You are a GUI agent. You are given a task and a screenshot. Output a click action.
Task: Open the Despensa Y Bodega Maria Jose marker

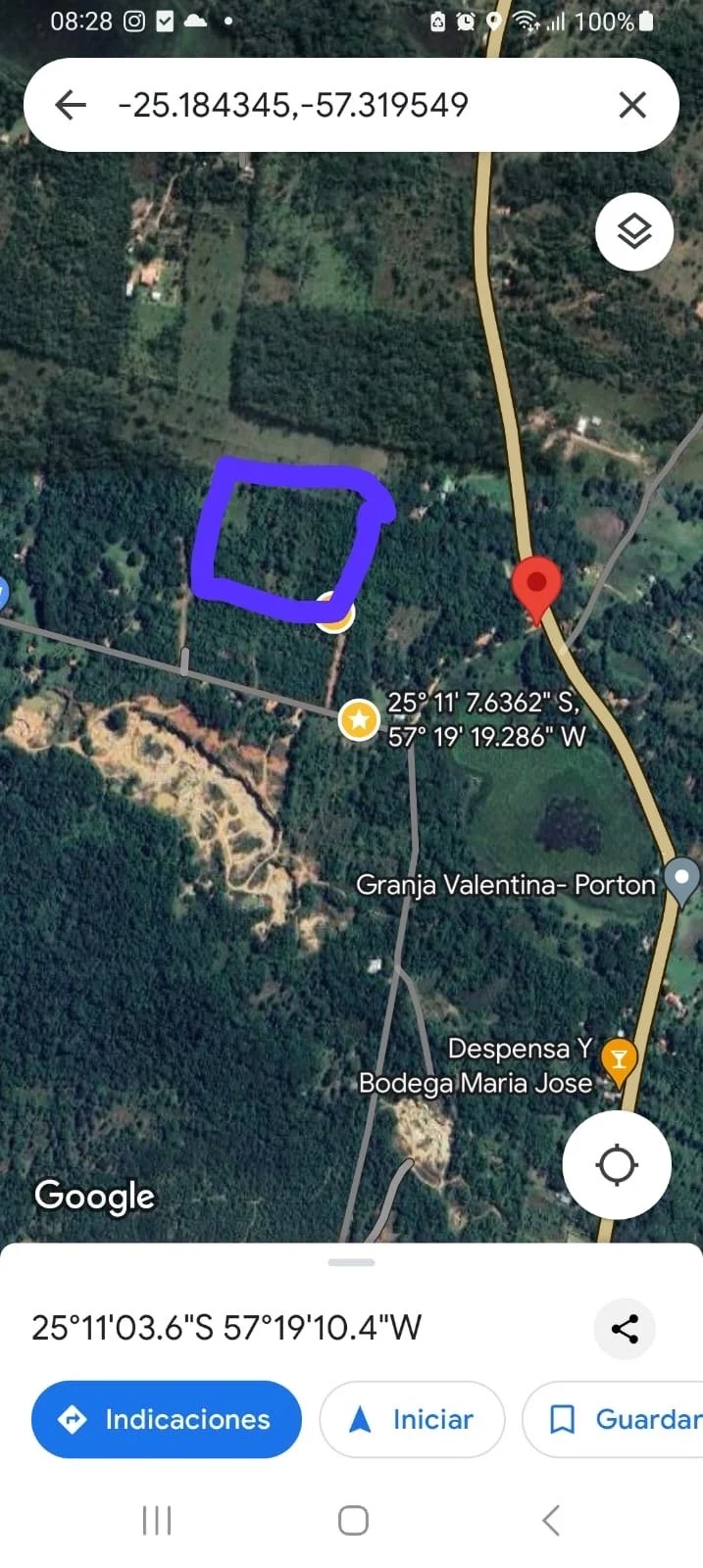(619, 1060)
